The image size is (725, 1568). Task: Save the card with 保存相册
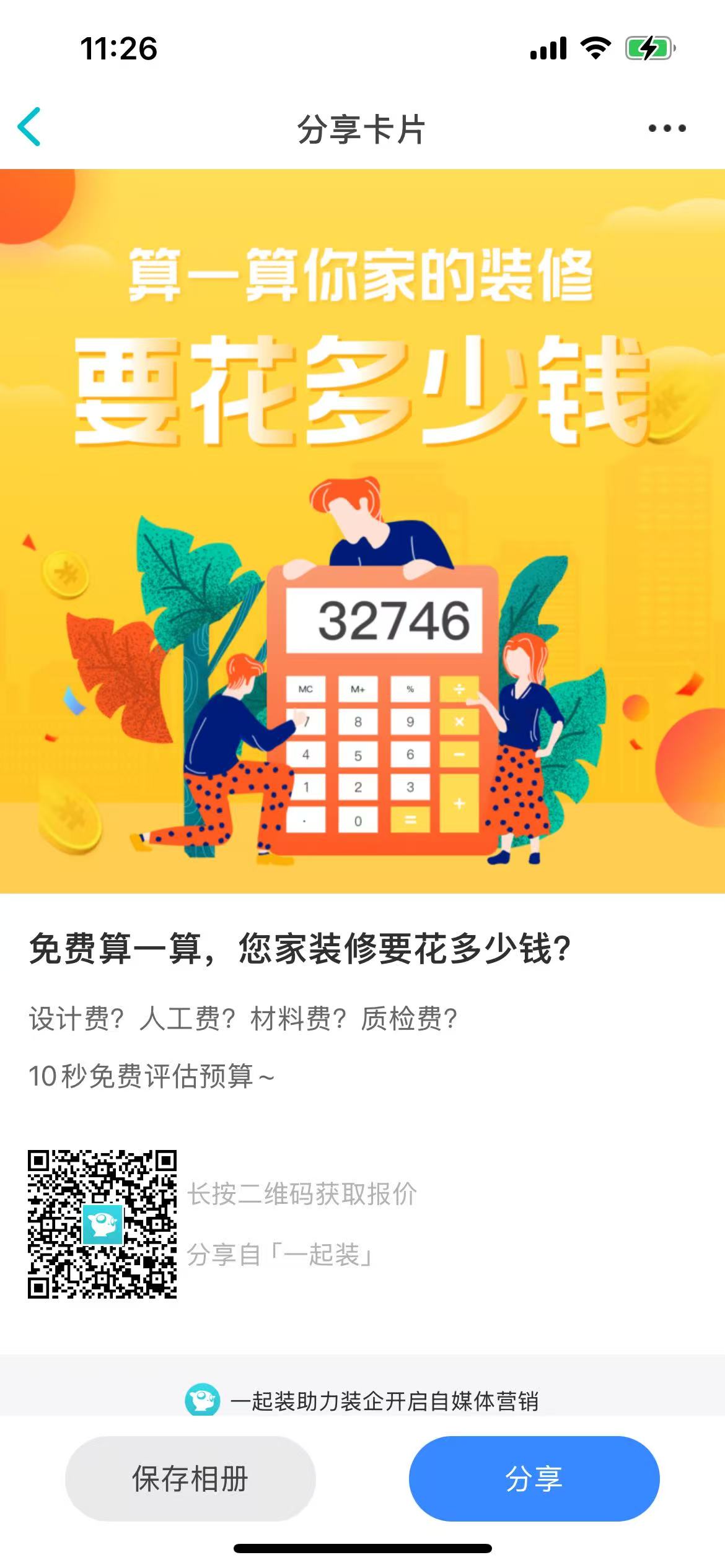coord(190,1479)
